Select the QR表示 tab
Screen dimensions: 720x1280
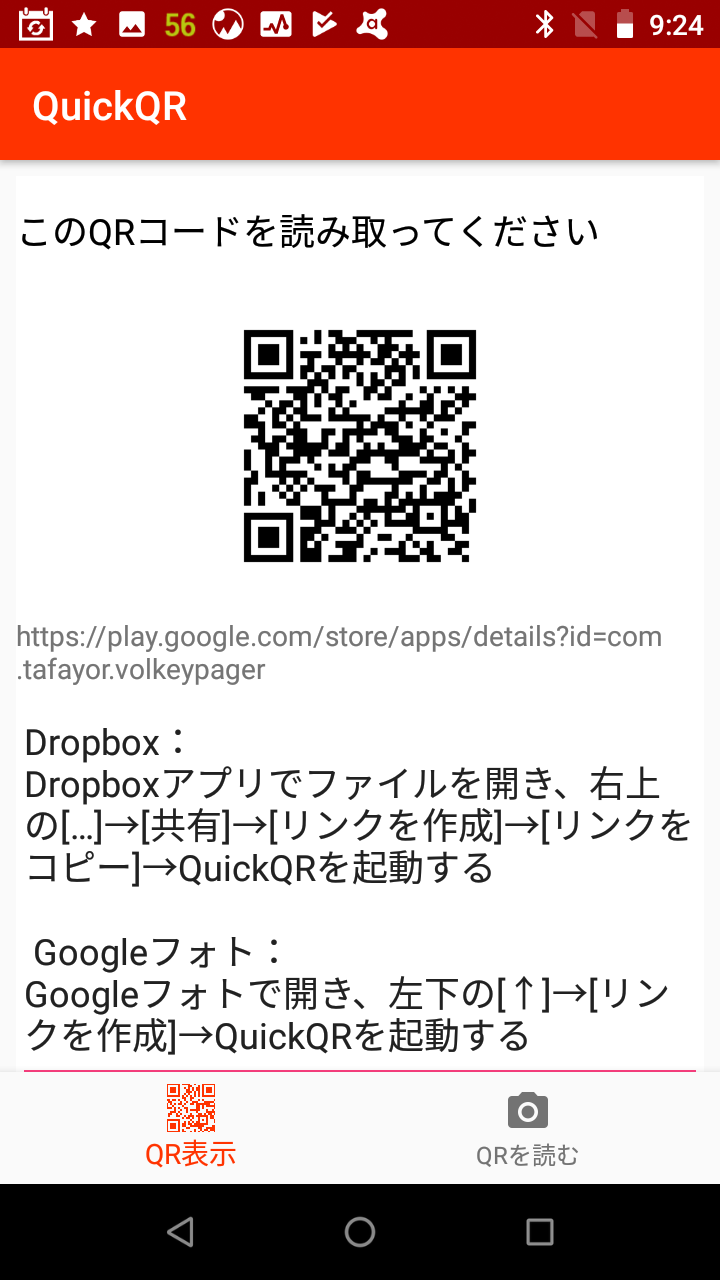pos(191,1128)
